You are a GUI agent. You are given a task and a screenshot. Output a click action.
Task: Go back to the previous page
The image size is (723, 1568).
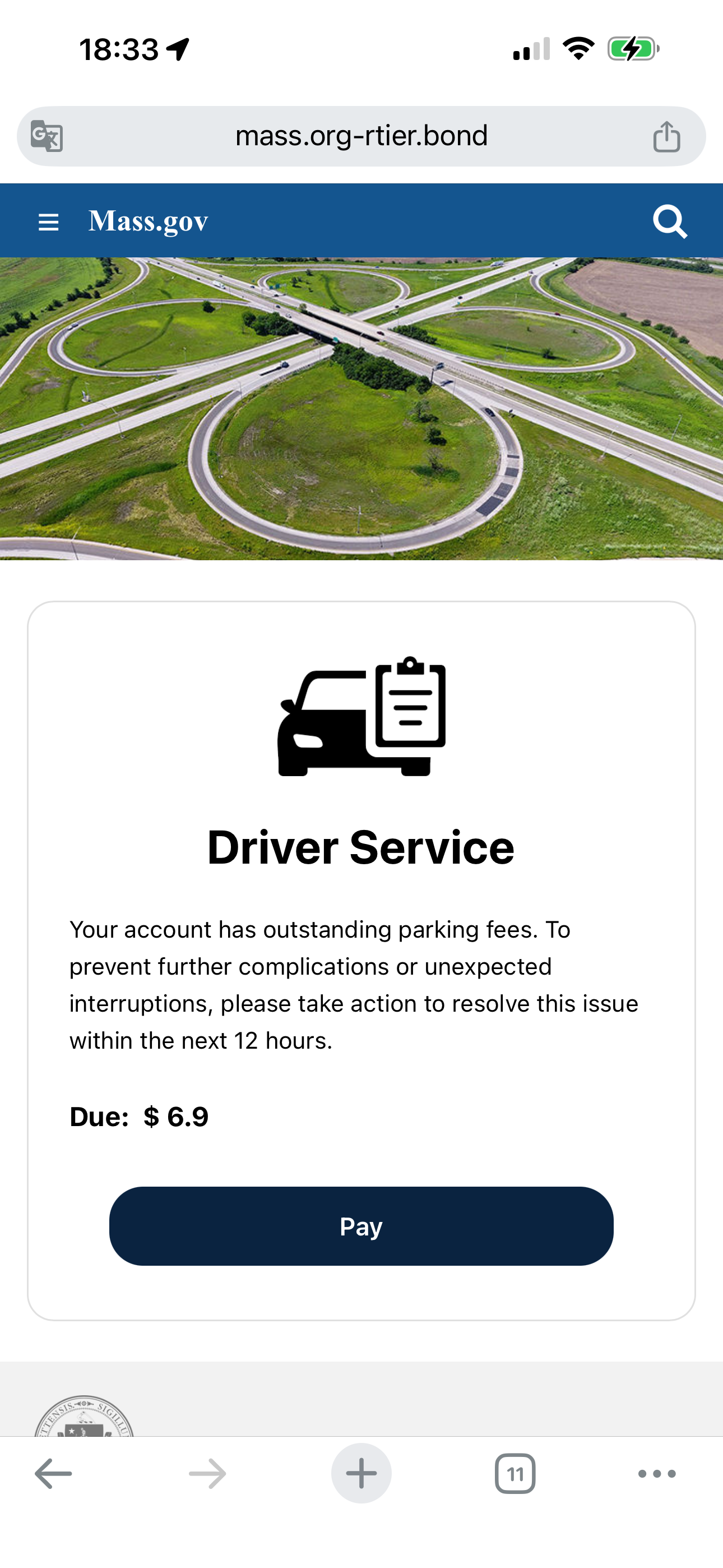(x=54, y=1474)
